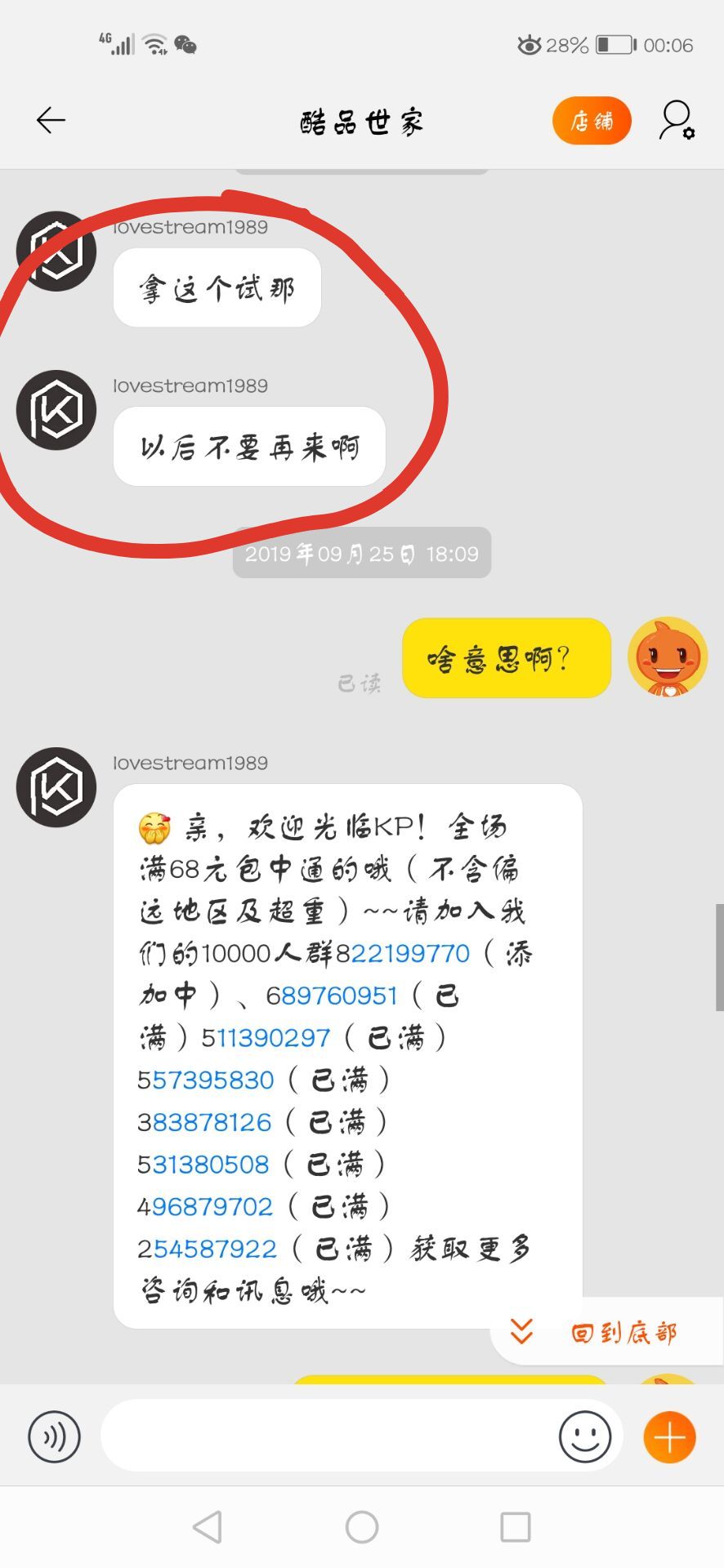724x1568 pixels.
Task: Tap the system home button
Action: click(362, 1526)
